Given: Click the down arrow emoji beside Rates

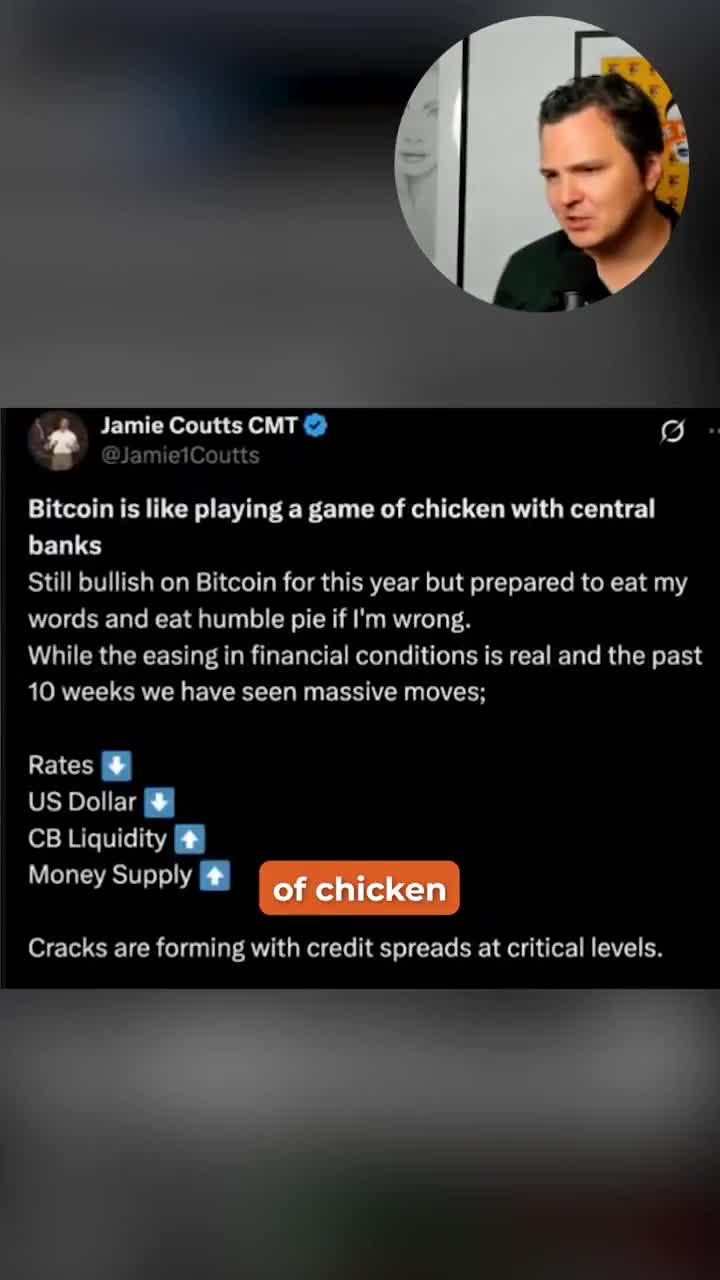Looking at the screenshot, I should coord(116,765).
